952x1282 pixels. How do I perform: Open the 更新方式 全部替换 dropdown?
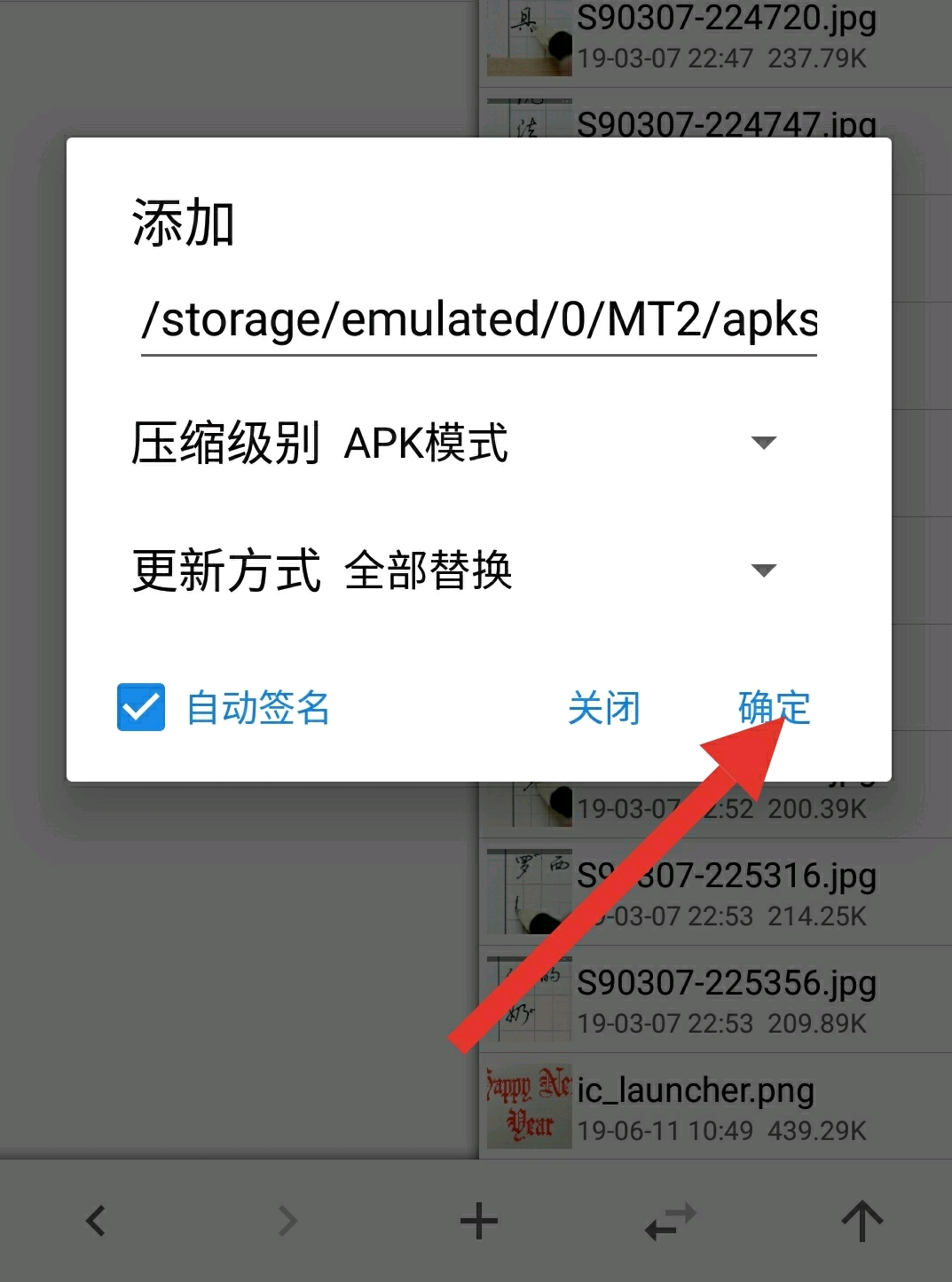pos(559,570)
